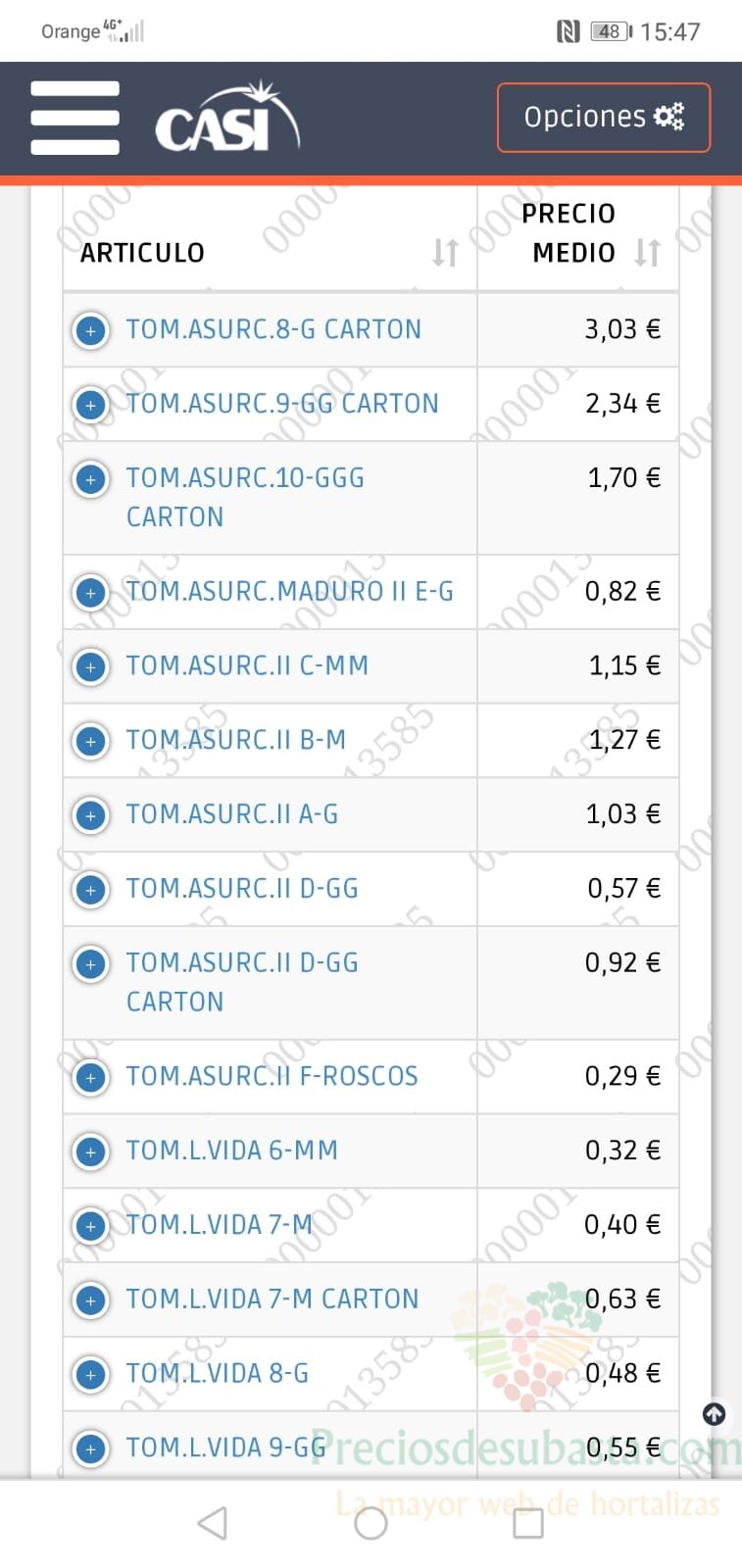The width and height of the screenshot is (742, 1568).
Task: Expand the TOM.L.VIDA 8-G row
Action: point(91,1374)
